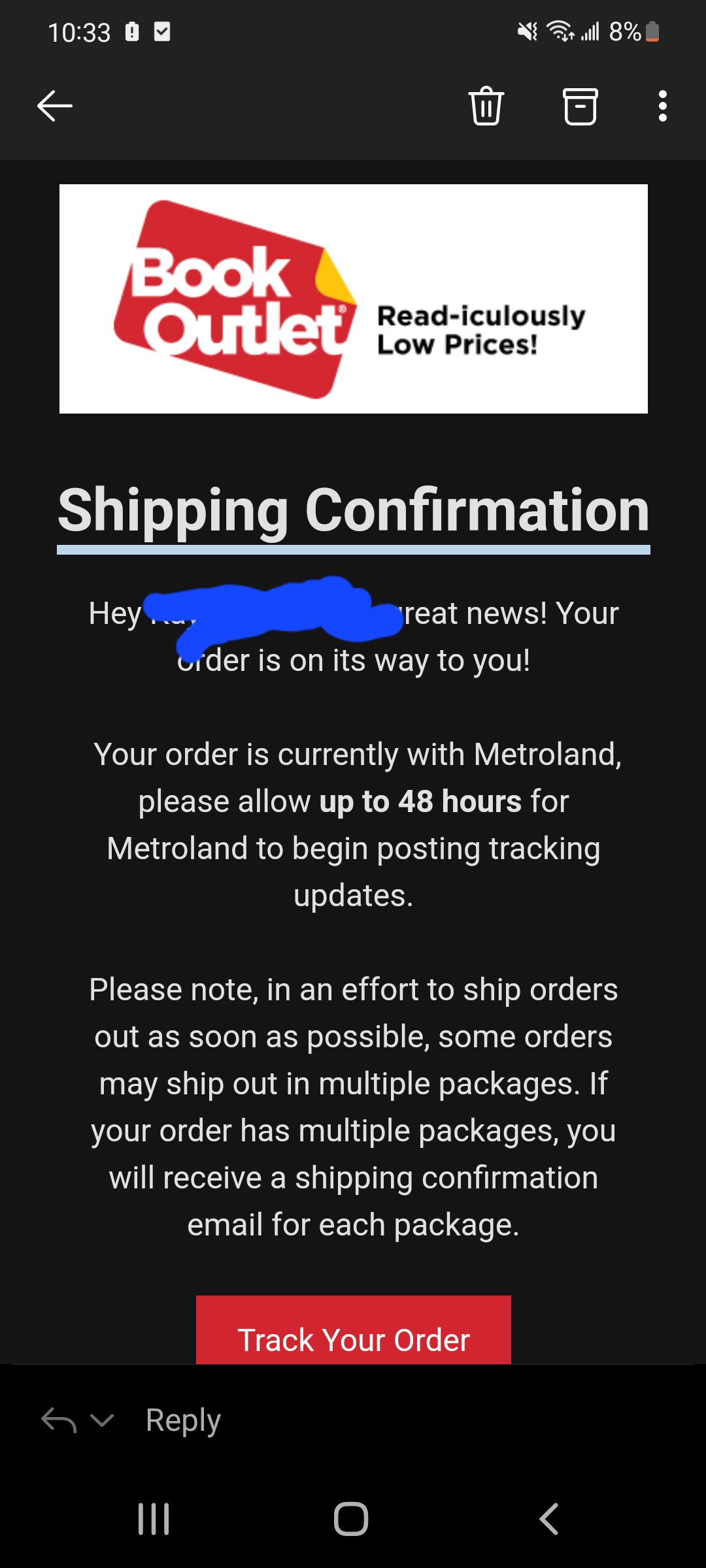Screen dimensions: 706x1568
Task: Open the three-dot overflow menu
Action: (x=662, y=106)
